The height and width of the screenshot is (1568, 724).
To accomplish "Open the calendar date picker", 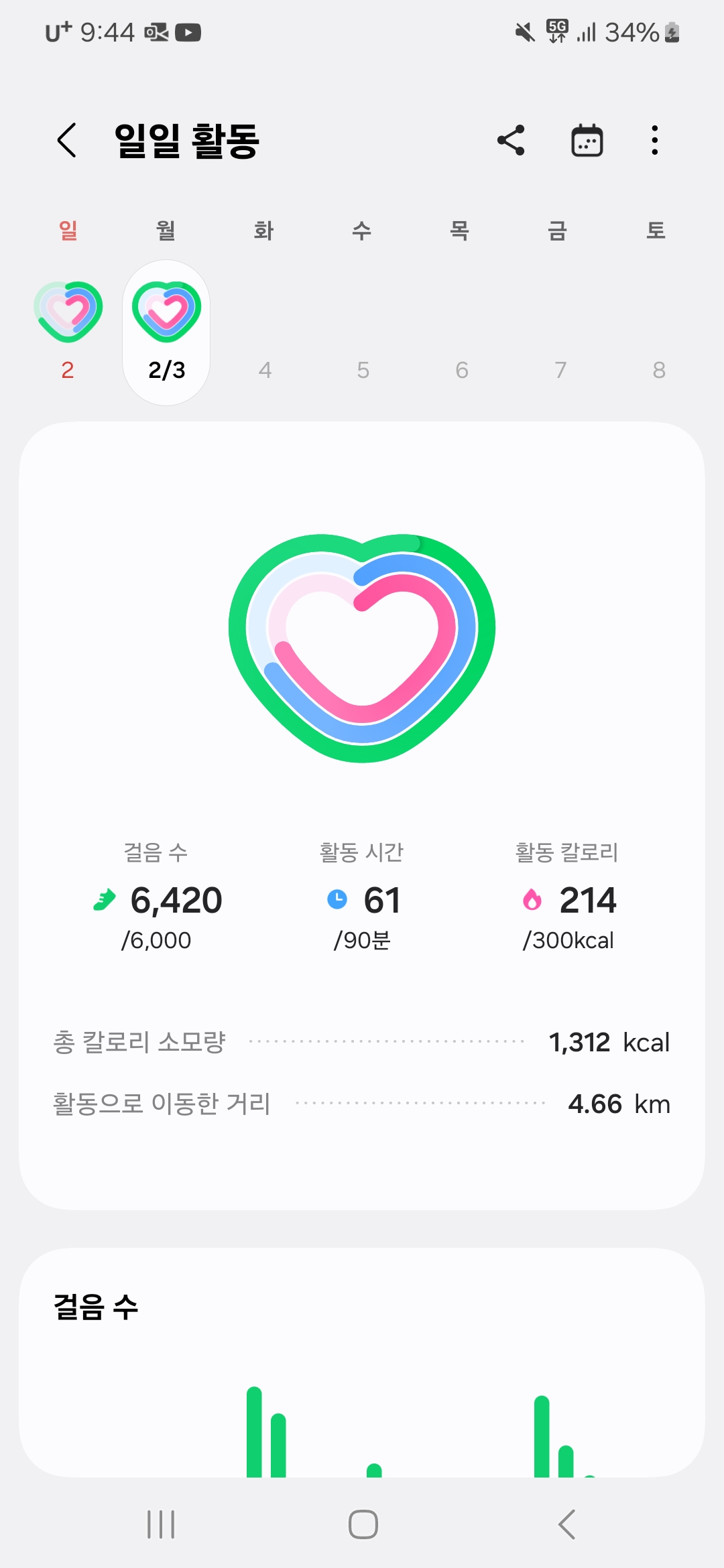I will point(587,141).
